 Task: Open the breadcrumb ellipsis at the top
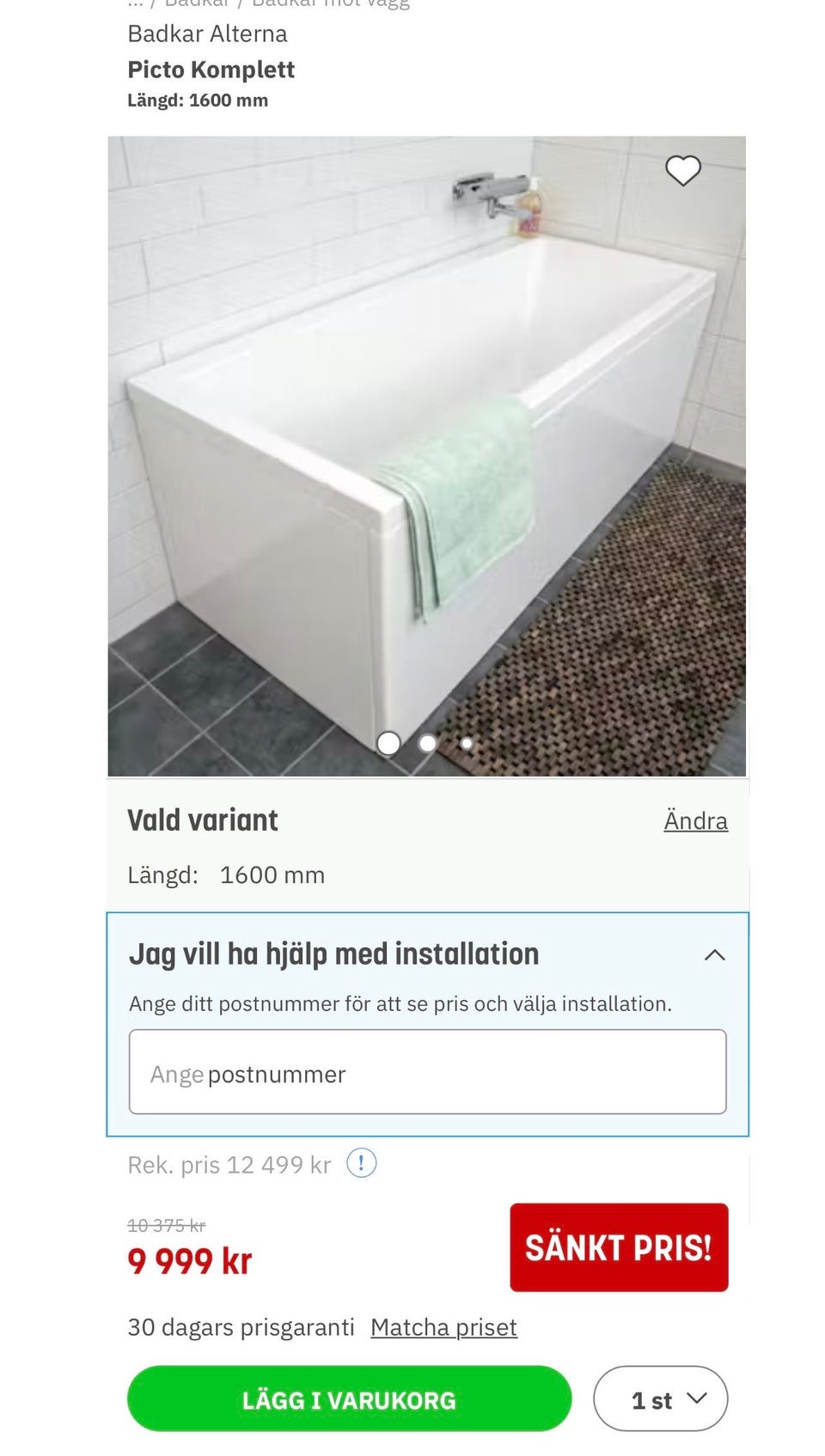[133, 3]
